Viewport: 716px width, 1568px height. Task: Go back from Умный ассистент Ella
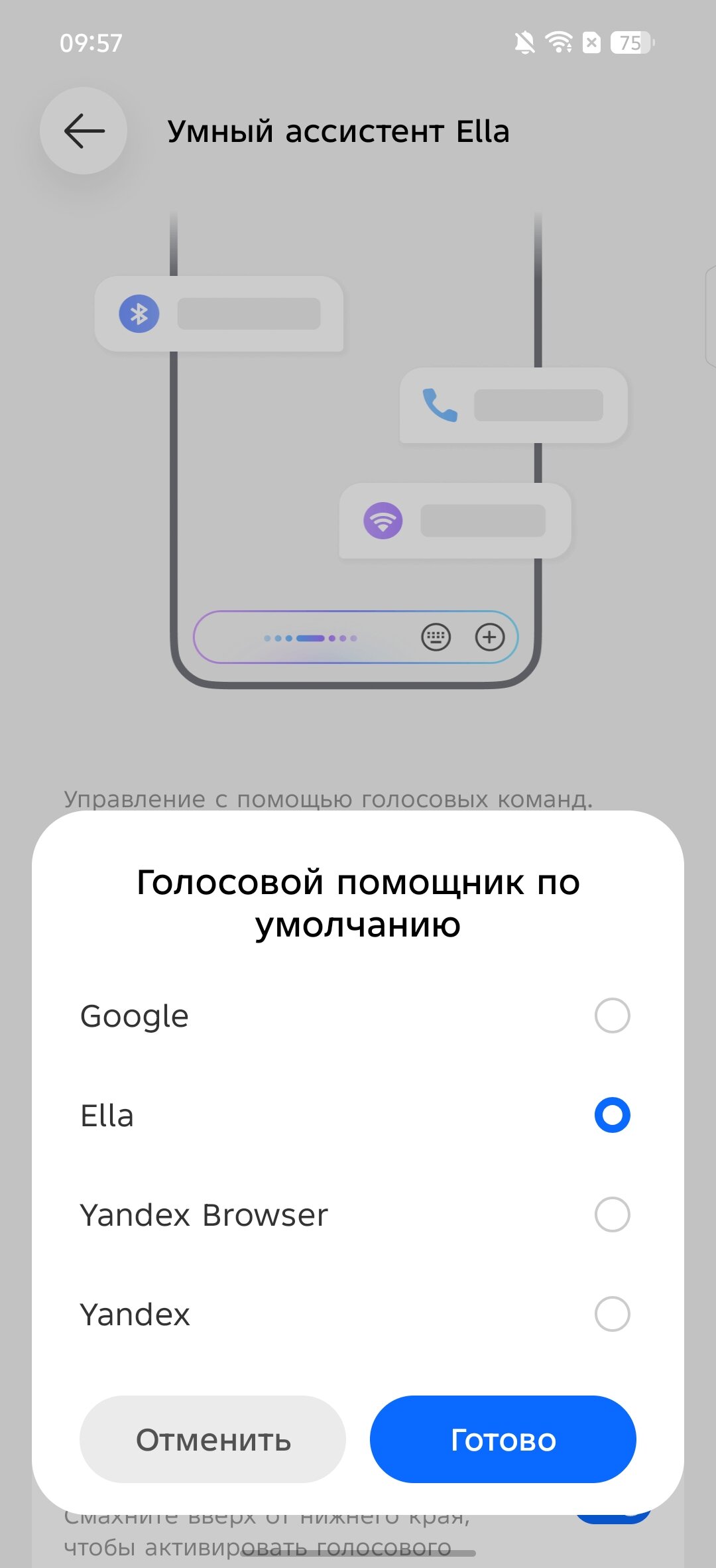(84, 131)
